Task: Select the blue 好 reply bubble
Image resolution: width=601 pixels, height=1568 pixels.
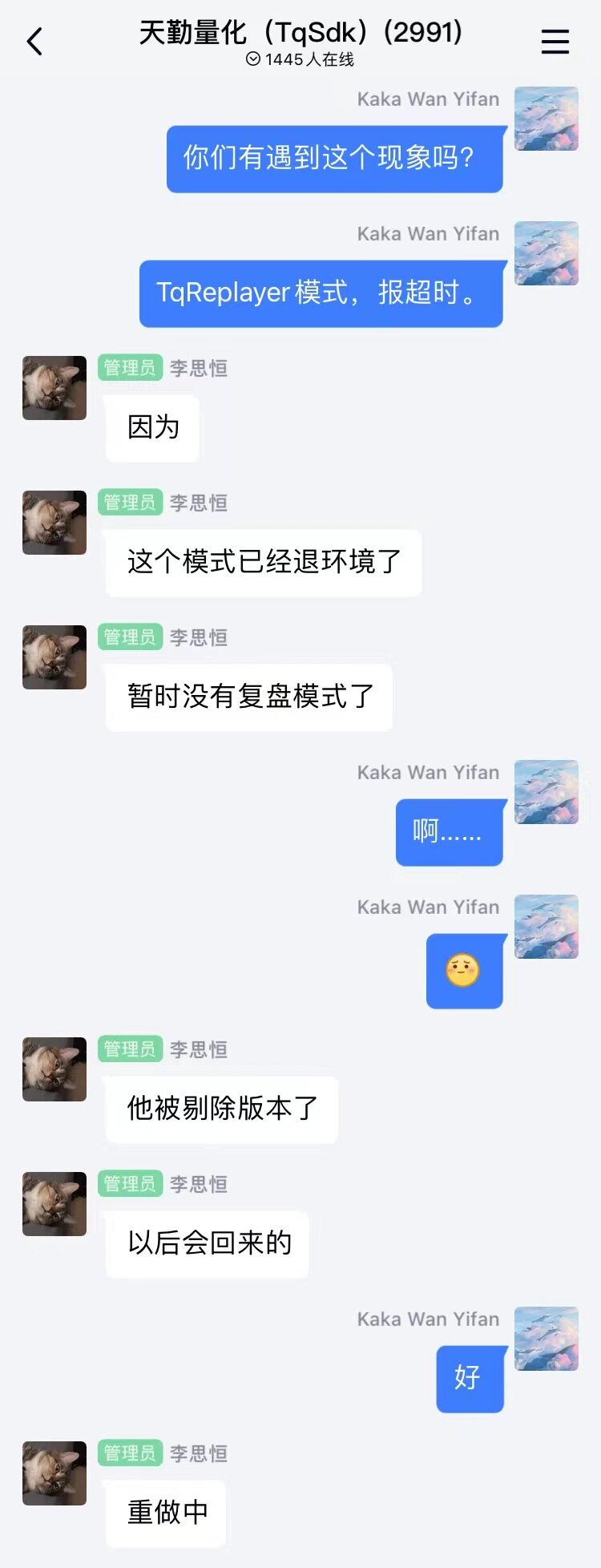Action: pyautogui.click(x=470, y=1379)
